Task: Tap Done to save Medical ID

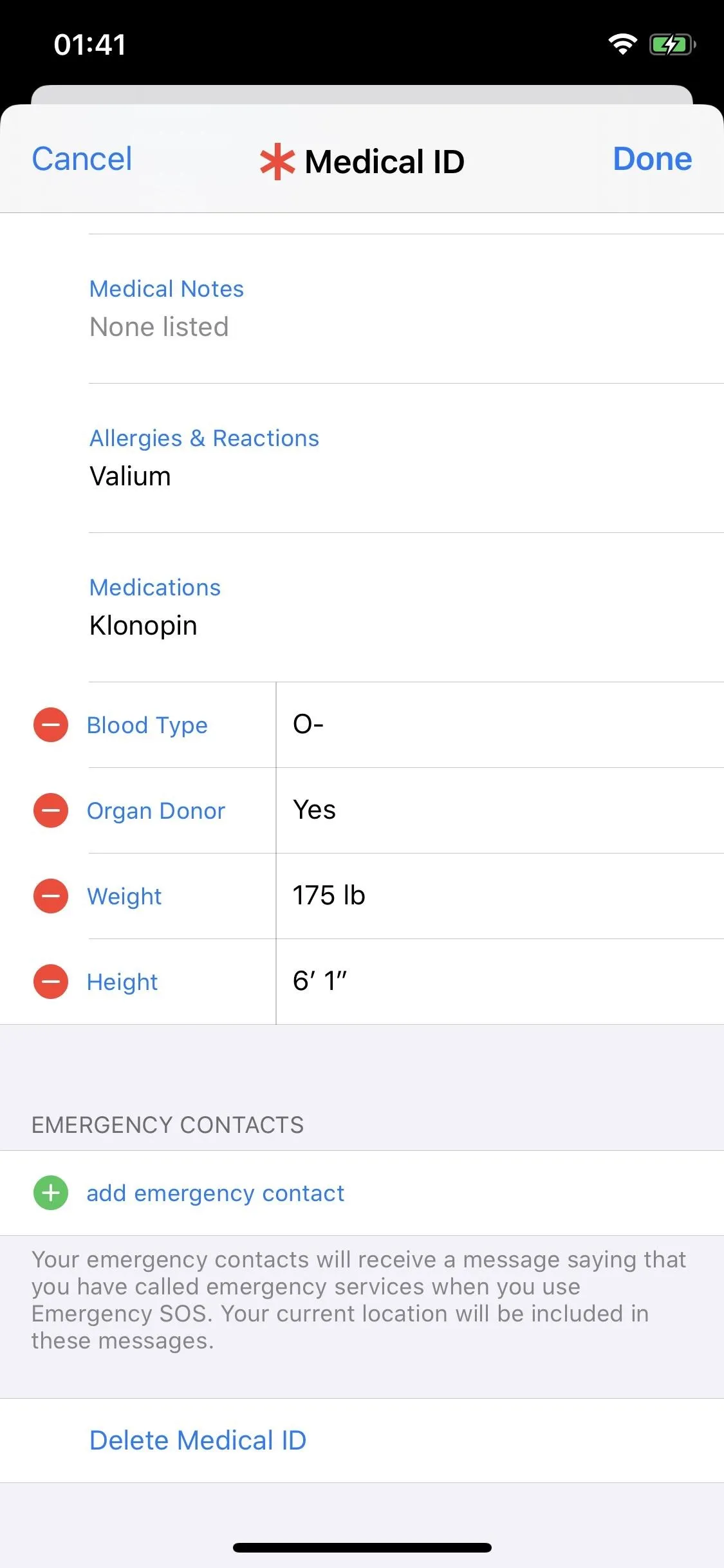Action: coord(652,159)
